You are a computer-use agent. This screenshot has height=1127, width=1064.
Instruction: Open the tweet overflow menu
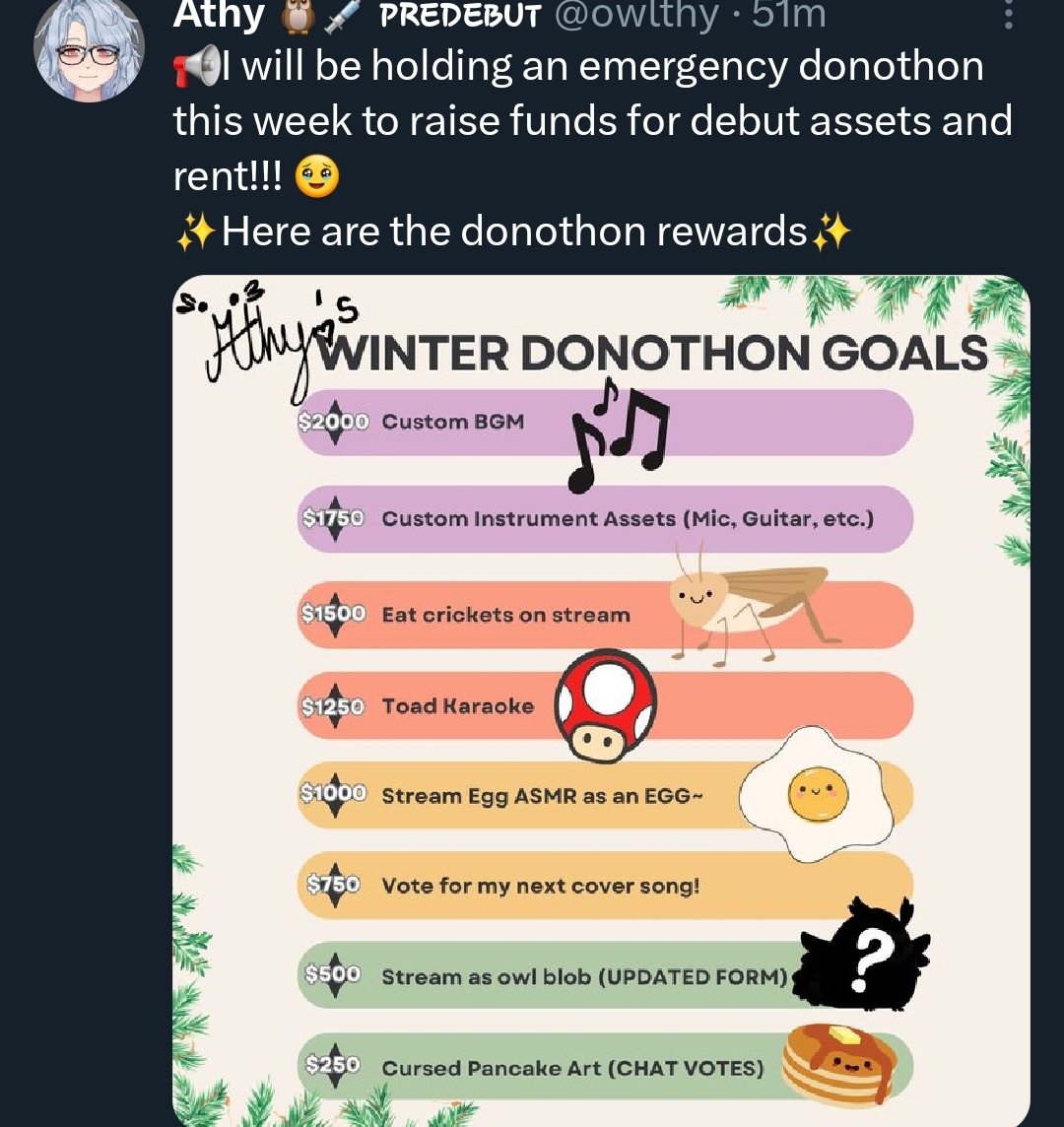coord(1008,14)
